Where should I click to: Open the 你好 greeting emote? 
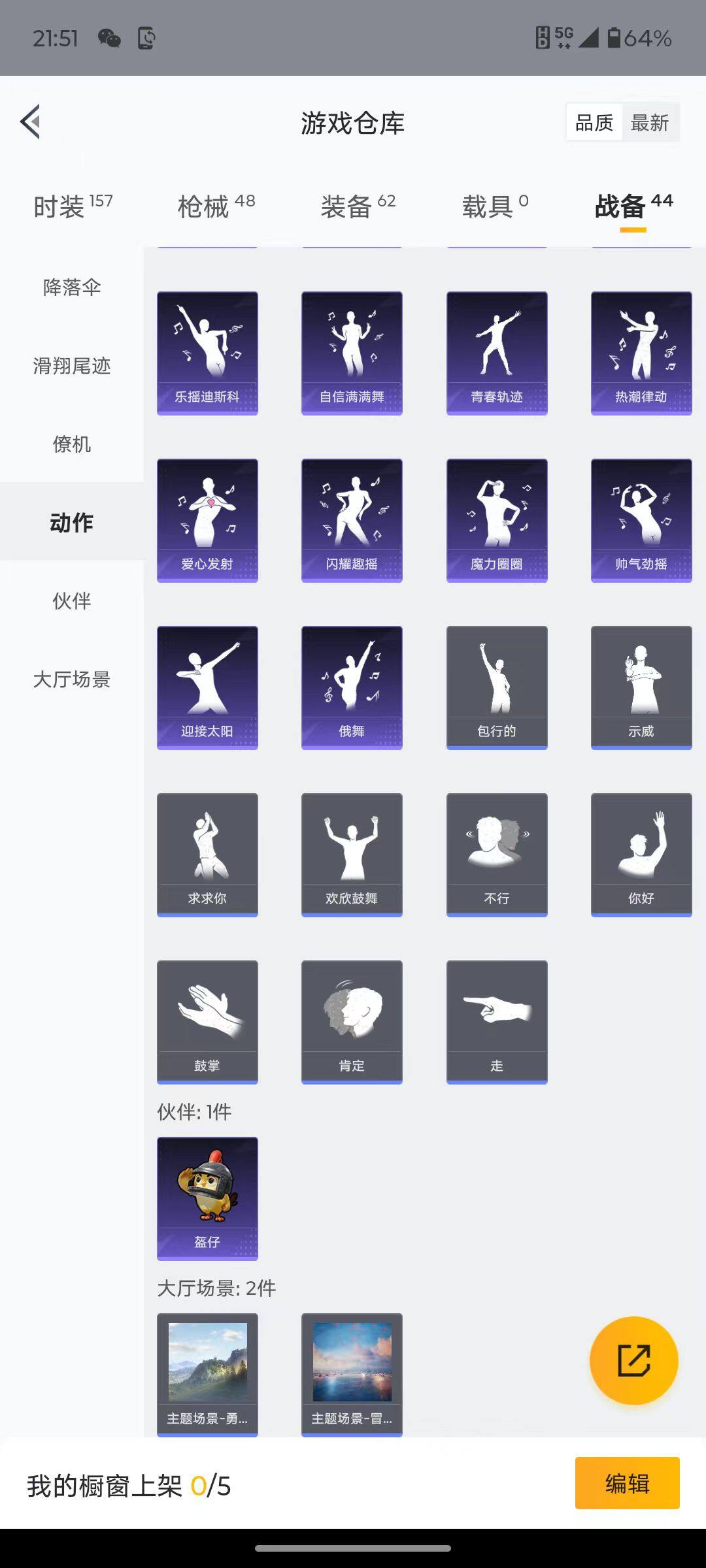[x=641, y=854]
